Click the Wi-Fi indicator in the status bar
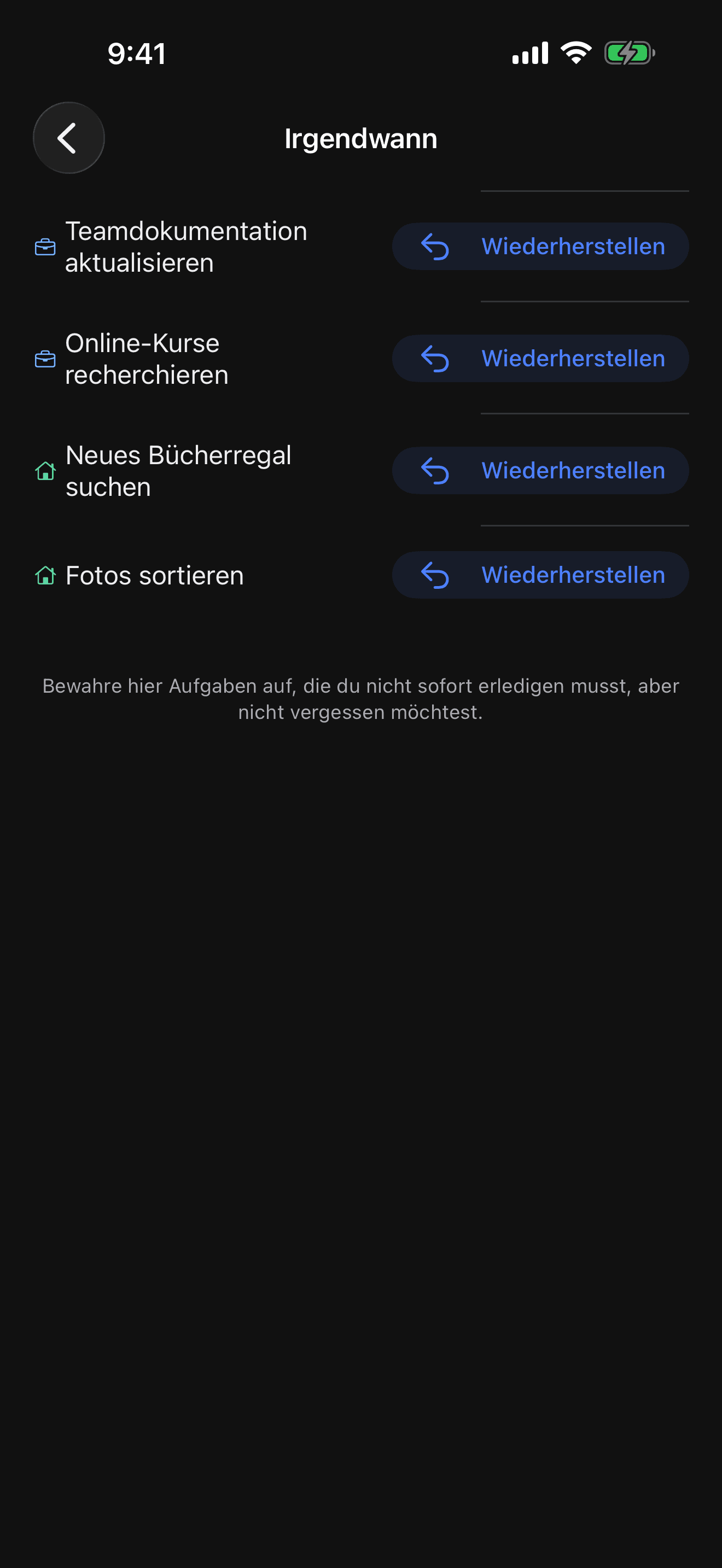Viewport: 722px width, 1568px height. pyautogui.click(x=576, y=53)
